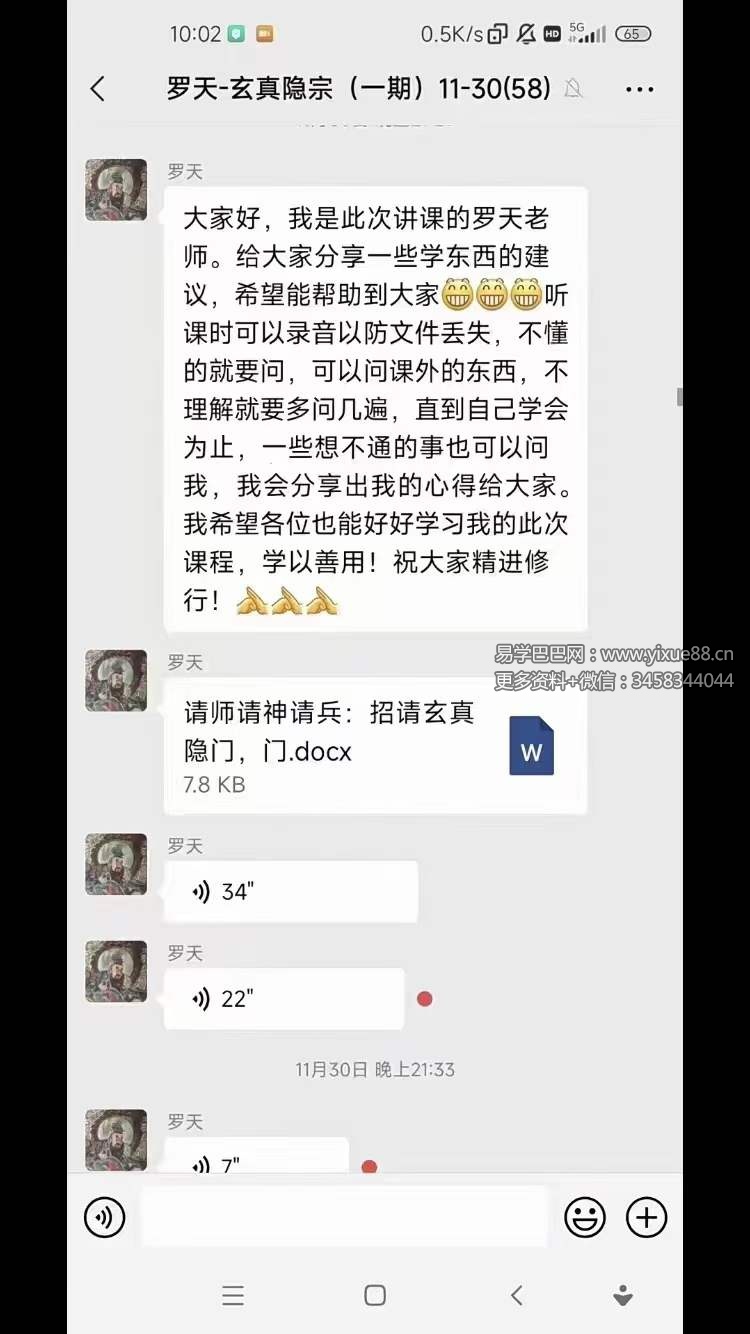Open the plus attachments menu
750x1334 pixels.
pos(646,1217)
